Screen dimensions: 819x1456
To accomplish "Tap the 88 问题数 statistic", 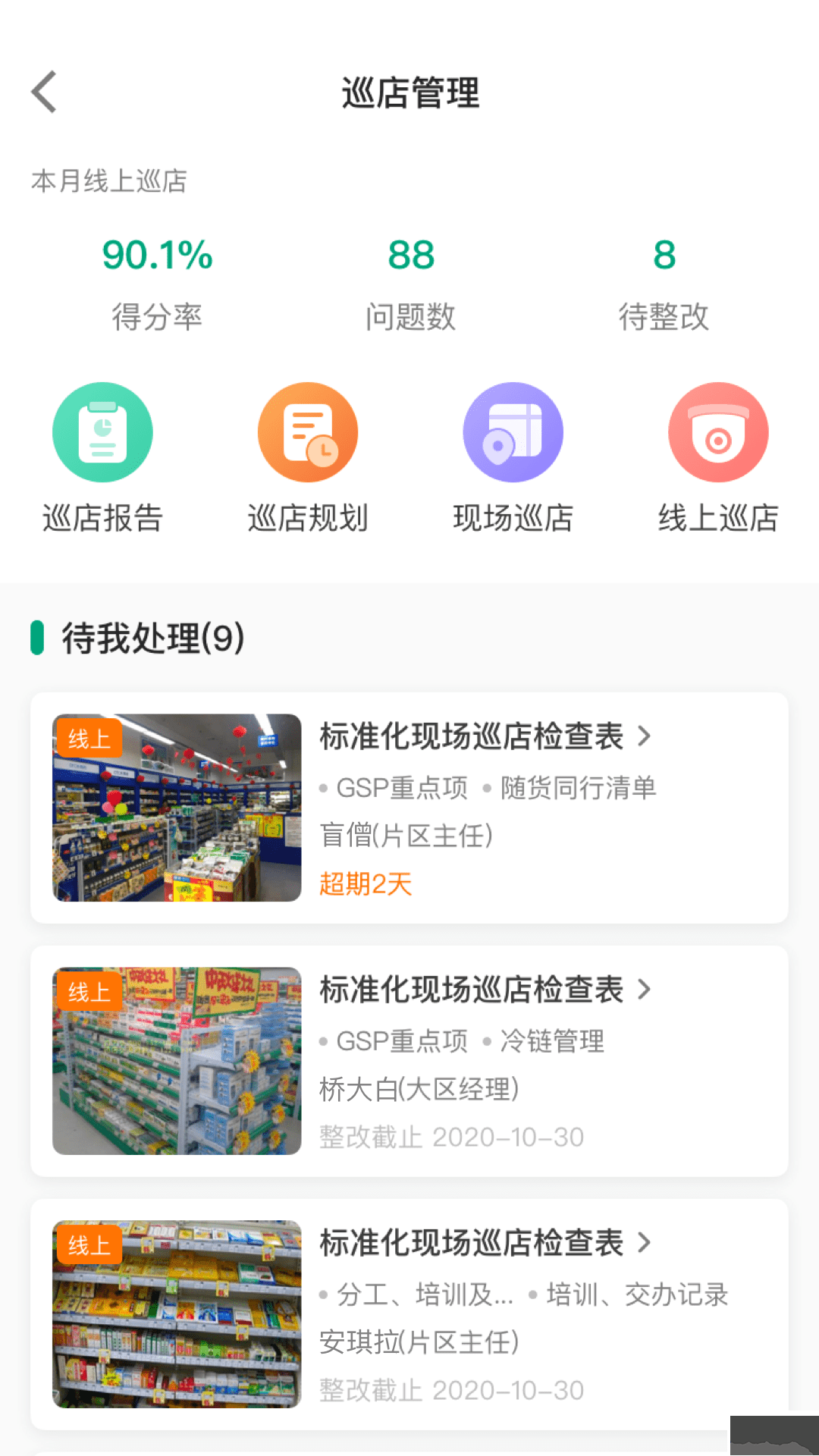I will 411,255.
